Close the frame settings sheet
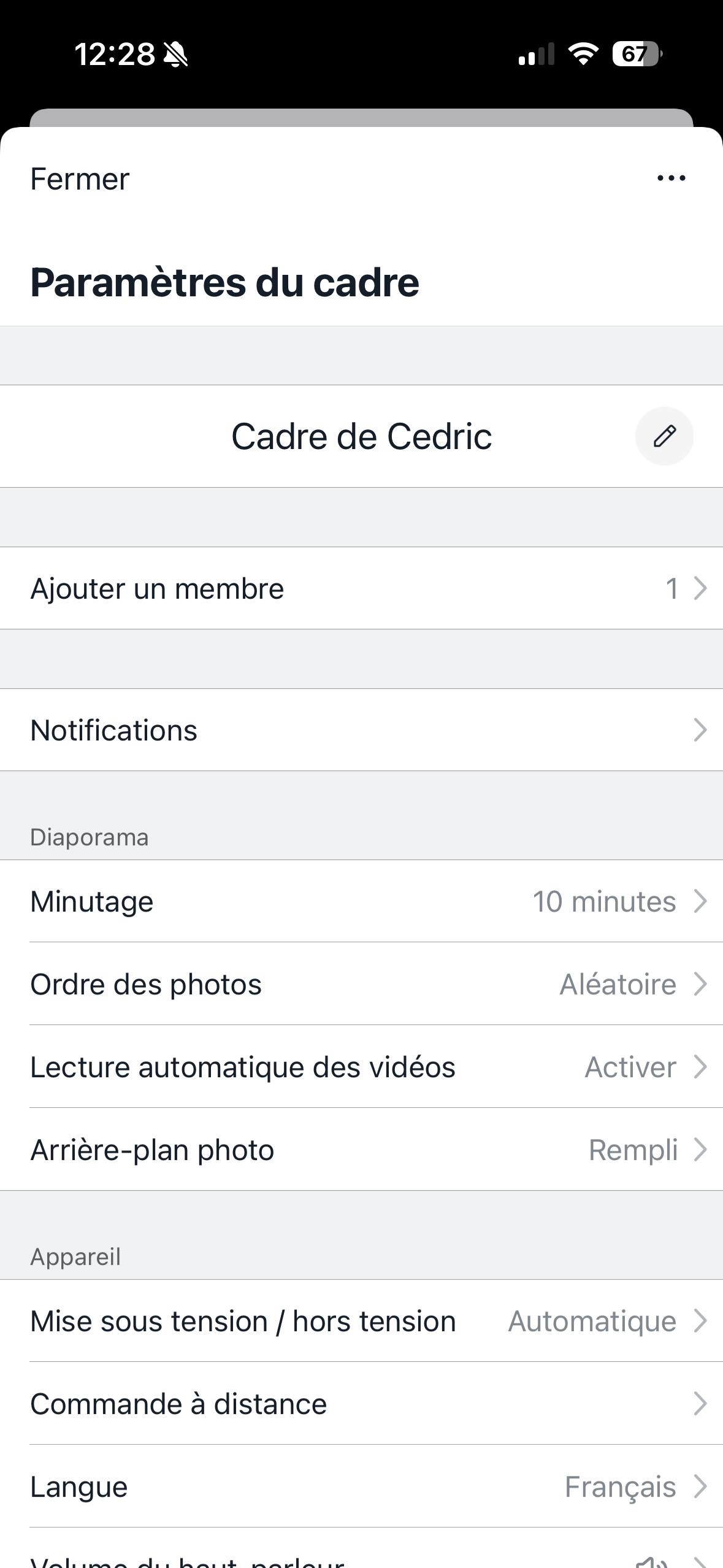 point(80,179)
